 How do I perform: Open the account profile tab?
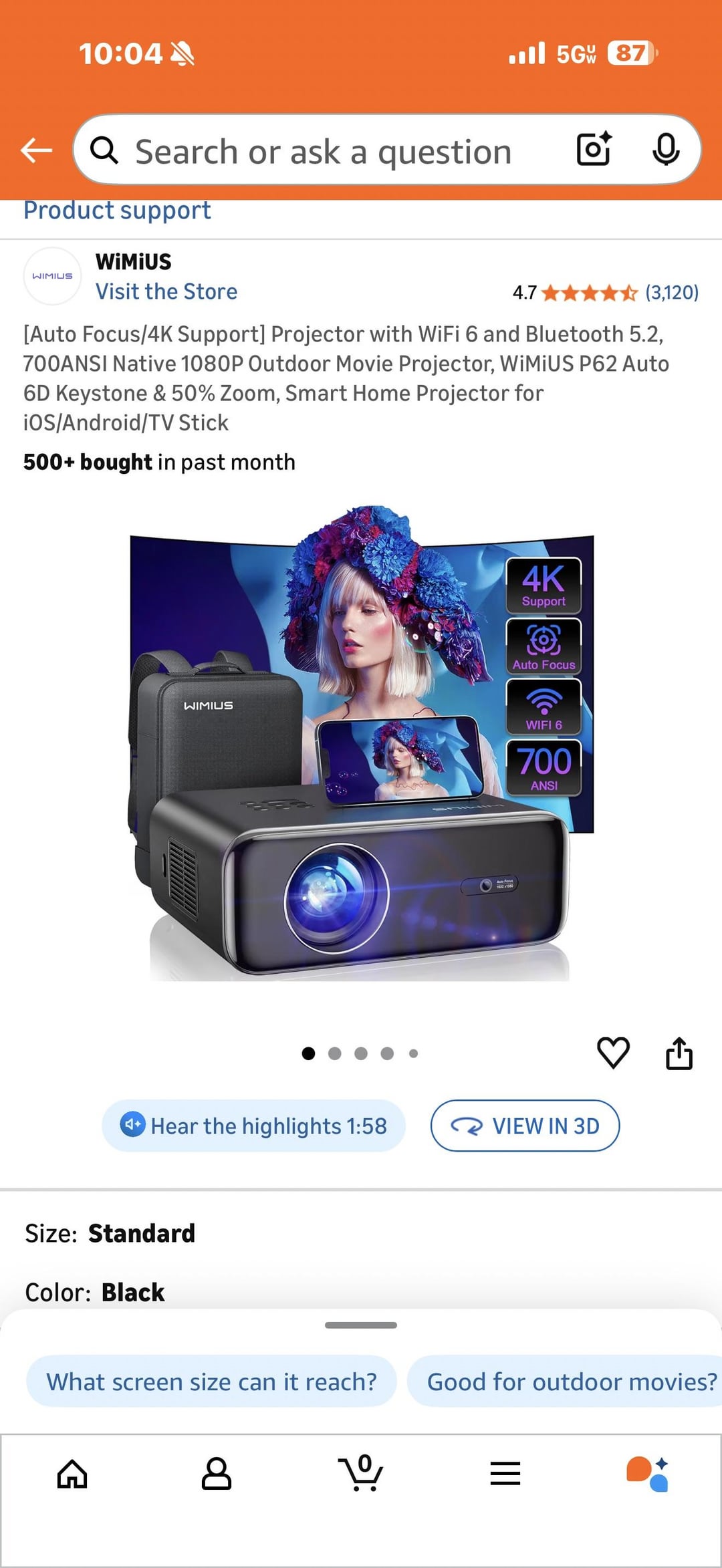pos(217,1474)
